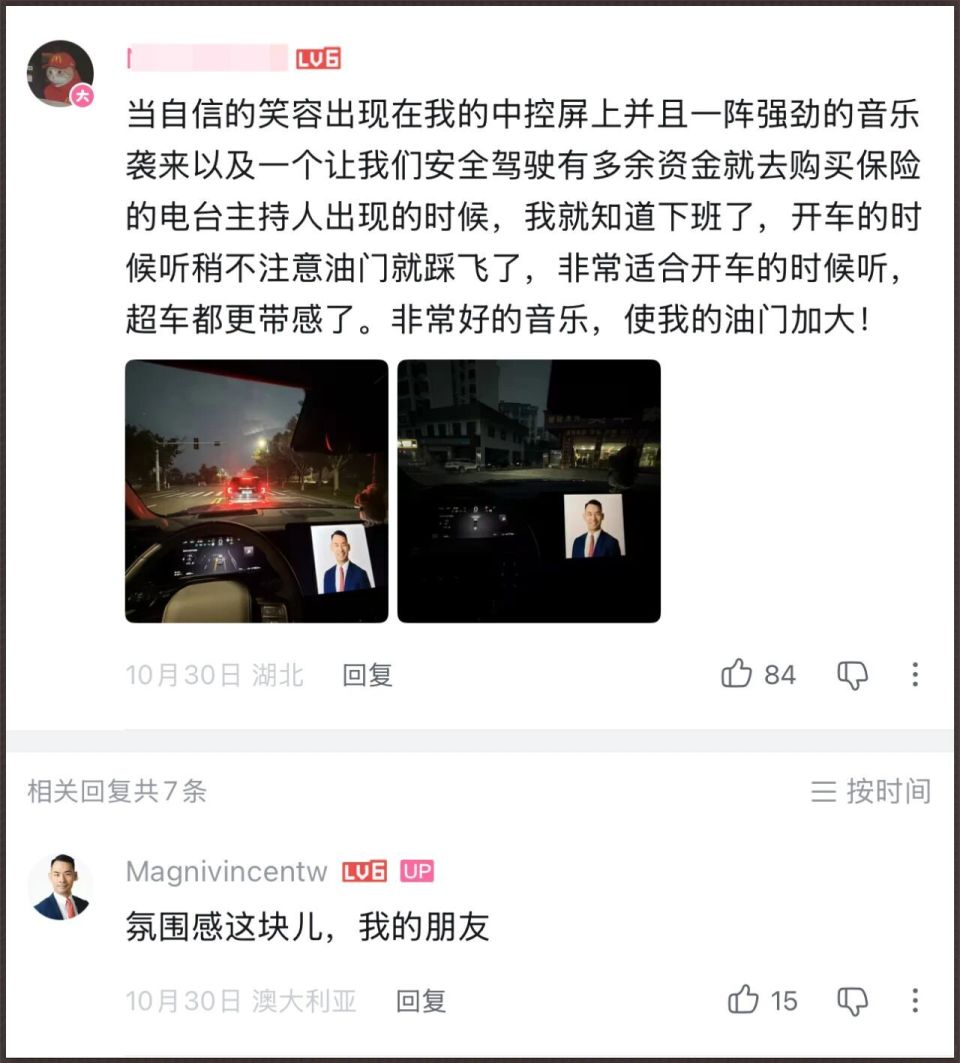This screenshot has width=960, height=1063.
Task: Switch reply sorting with 按时间
Action: click(x=895, y=790)
